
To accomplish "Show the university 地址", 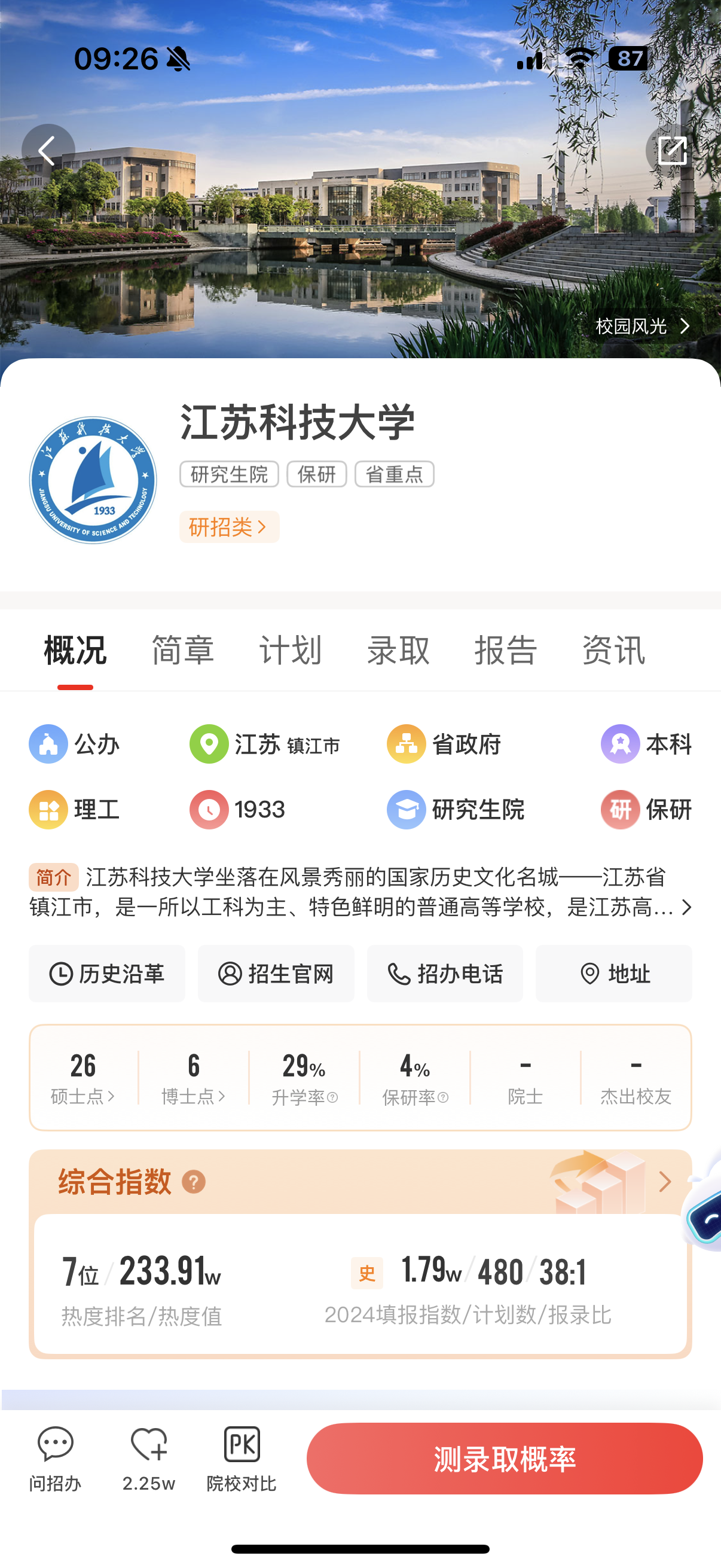I will click(x=613, y=974).
